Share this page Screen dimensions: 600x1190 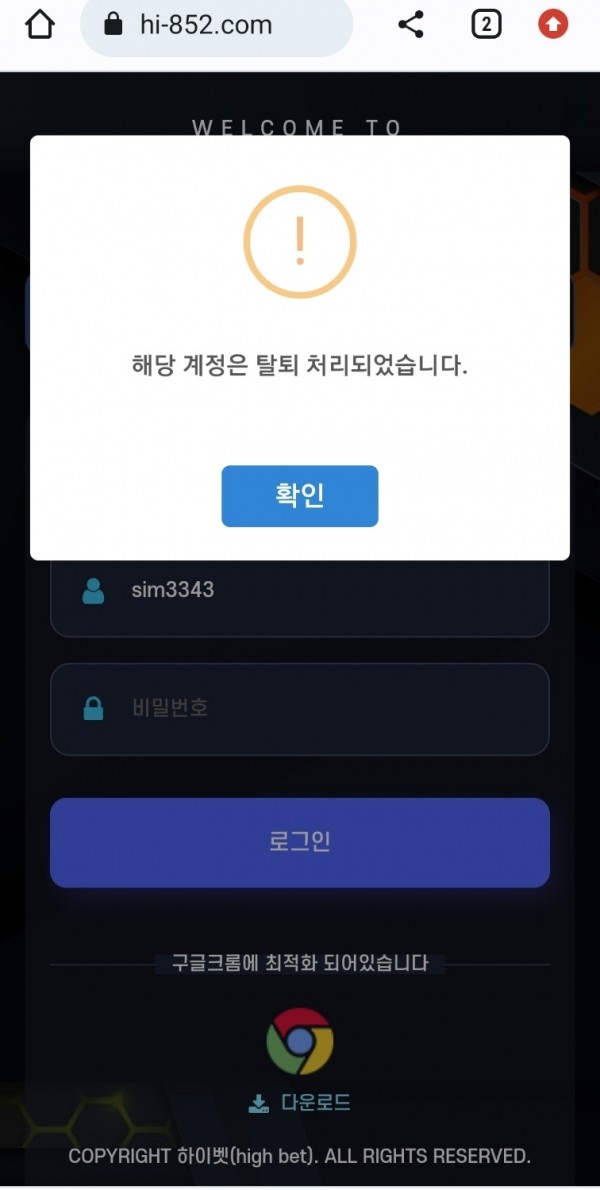[411, 24]
